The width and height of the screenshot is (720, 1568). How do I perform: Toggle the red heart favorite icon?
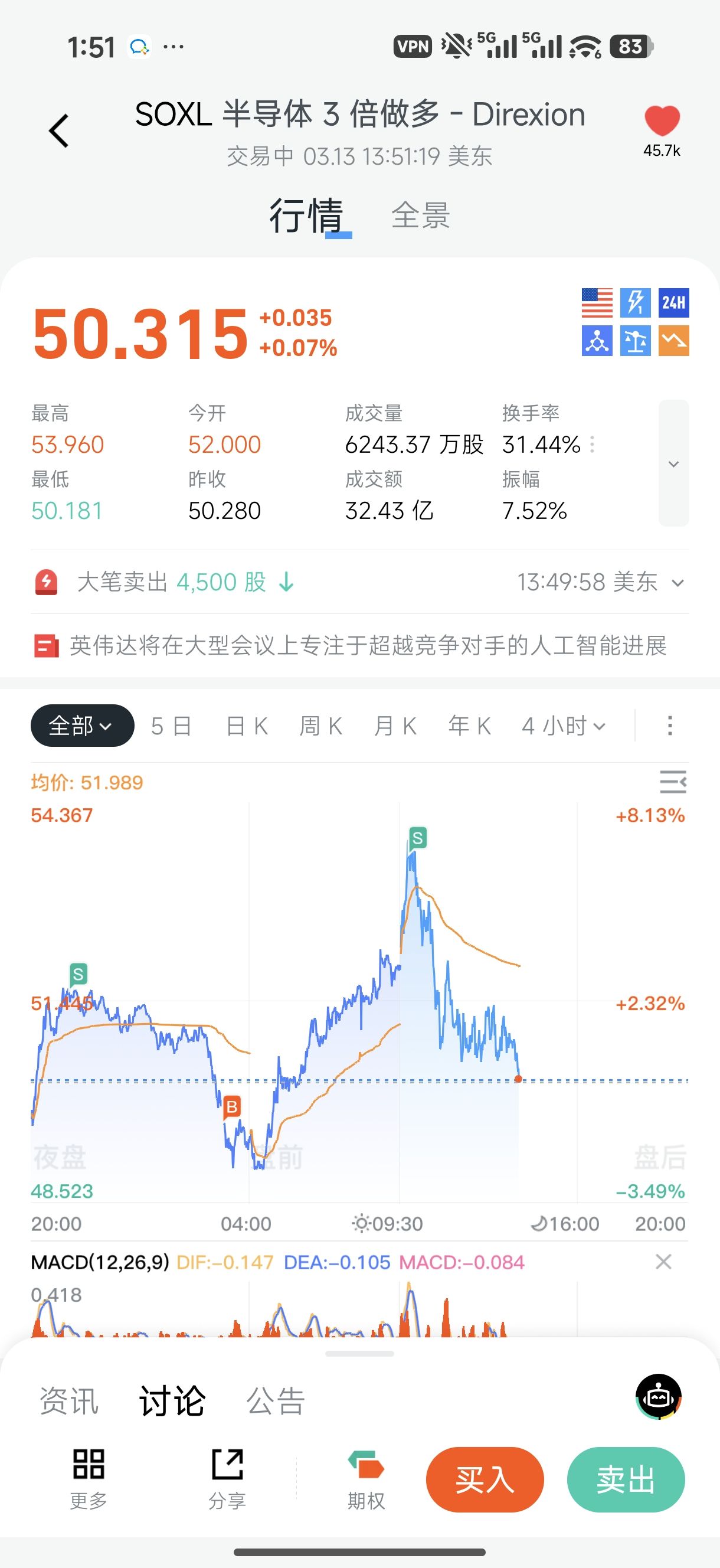point(662,121)
